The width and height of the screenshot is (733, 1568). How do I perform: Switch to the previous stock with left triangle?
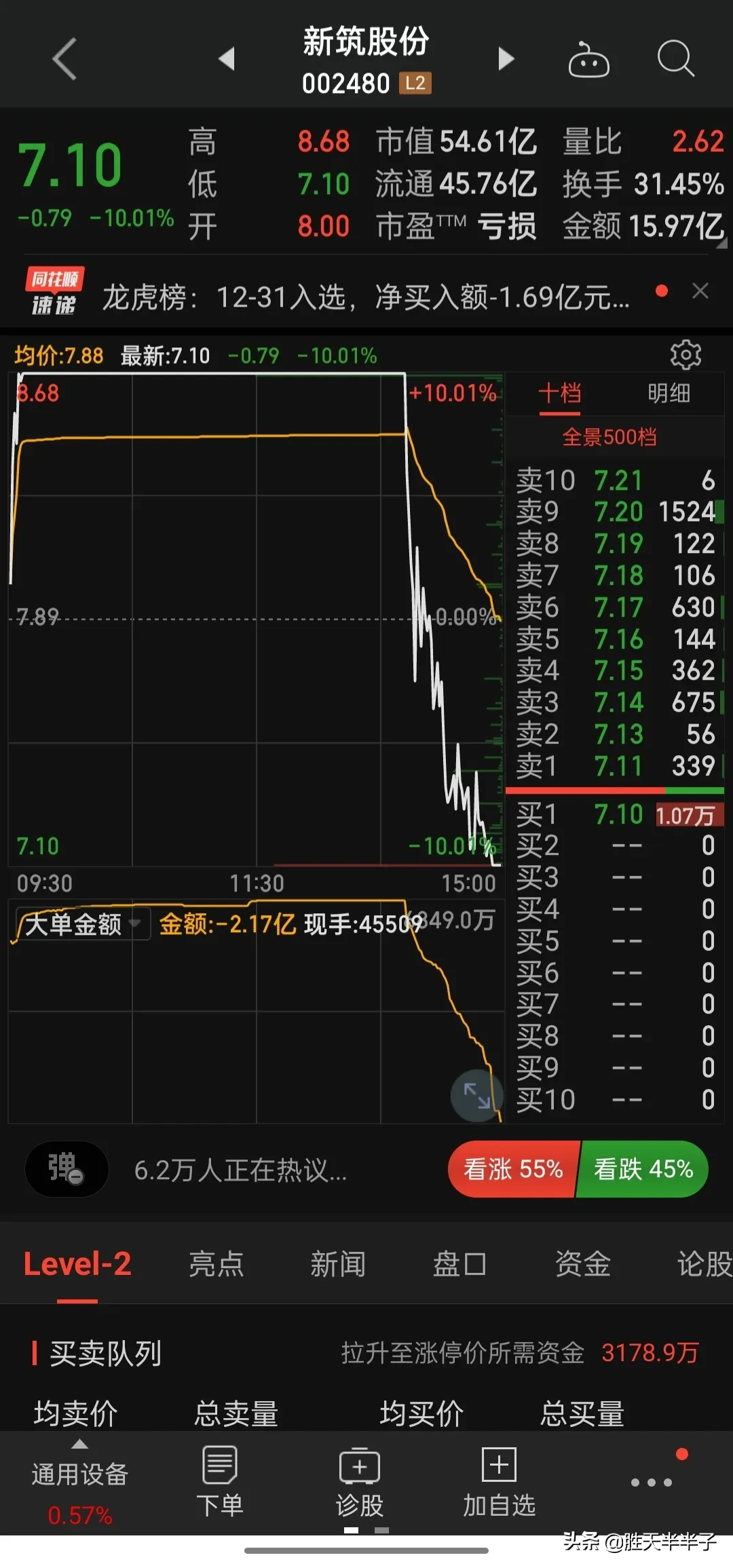tap(227, 59)
